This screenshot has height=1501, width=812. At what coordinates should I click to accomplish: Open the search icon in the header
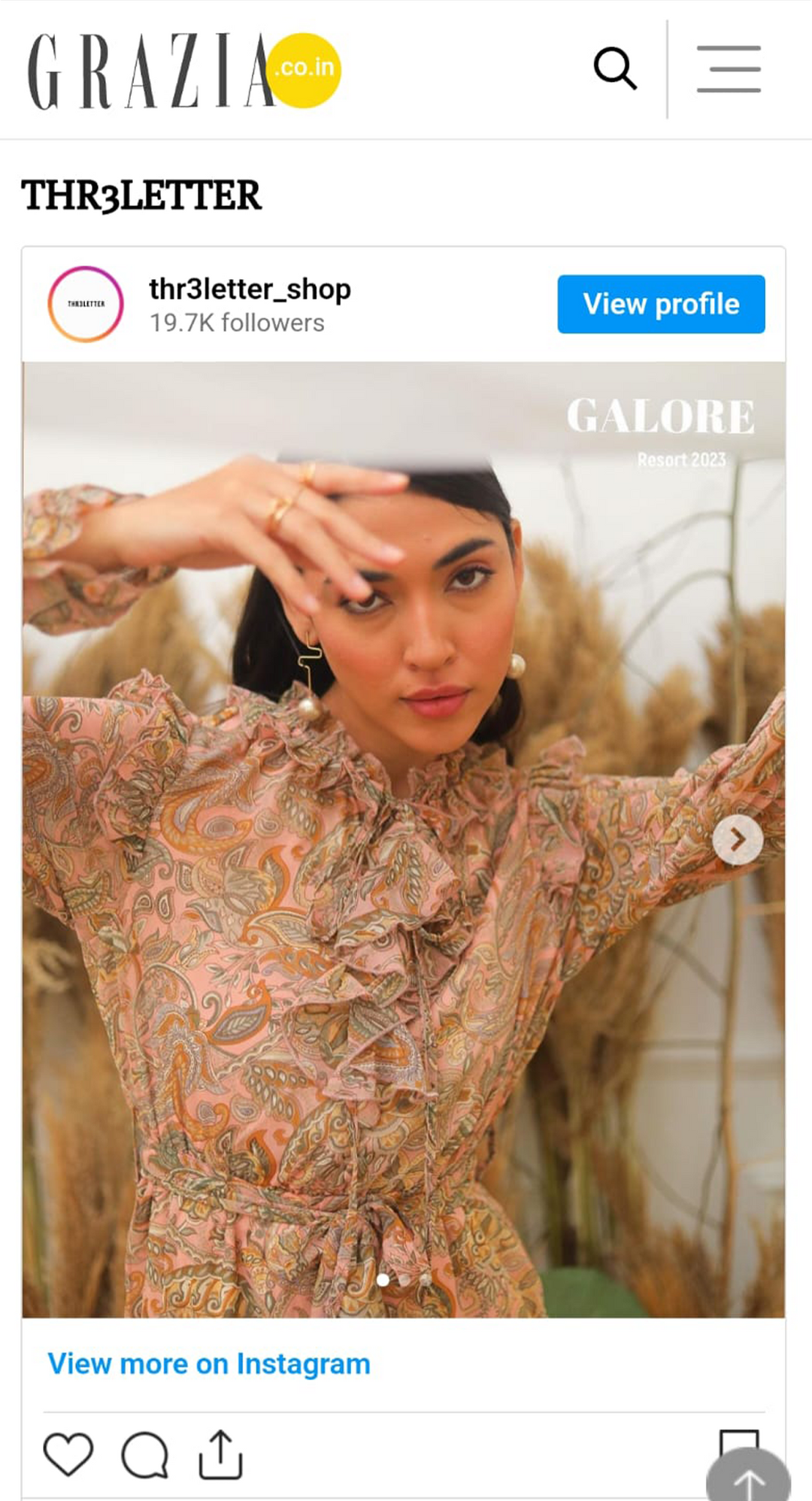click(615, 68)
